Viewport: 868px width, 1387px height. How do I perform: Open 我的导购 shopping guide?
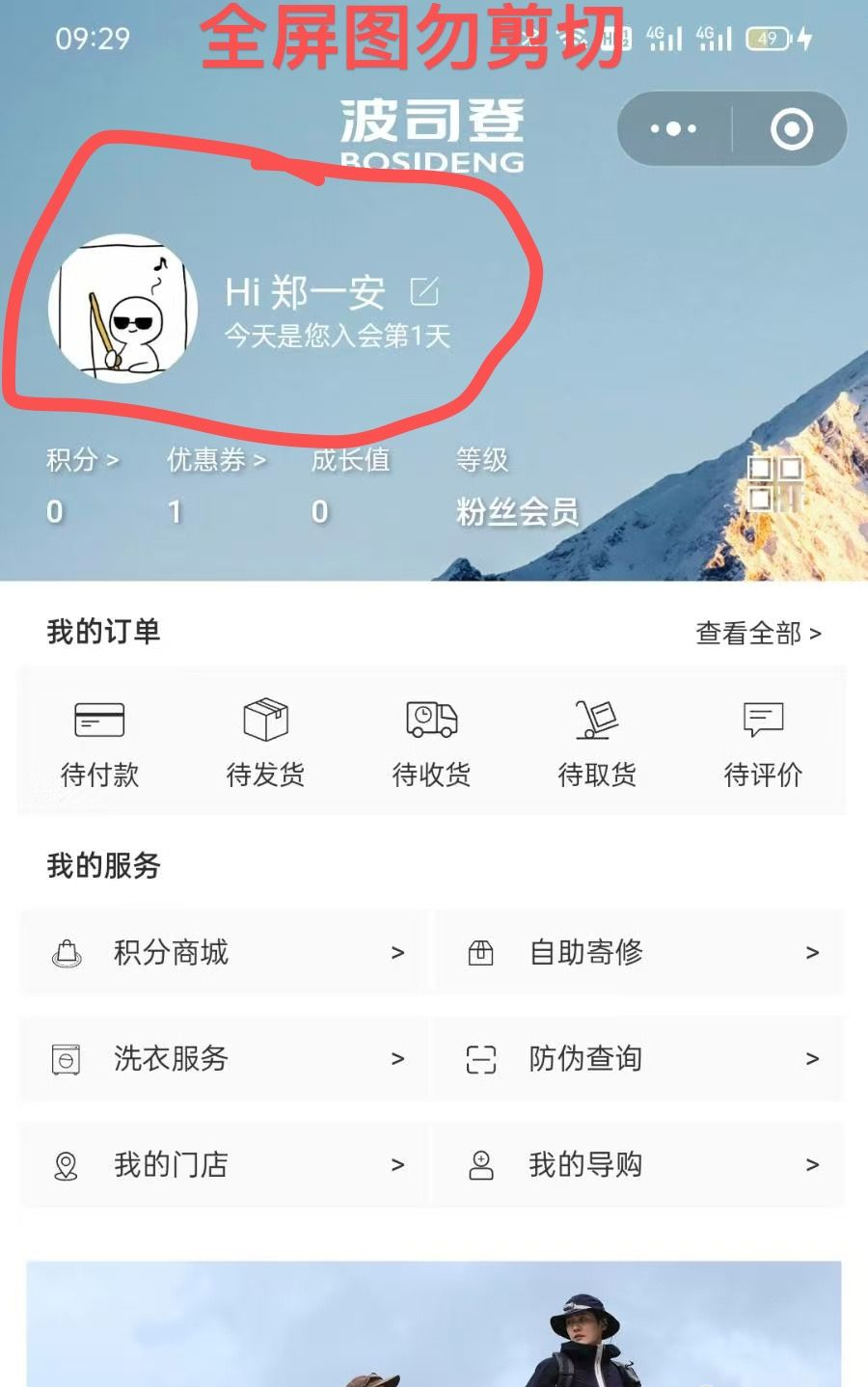pyautogui.click(x=638, y=1165)
